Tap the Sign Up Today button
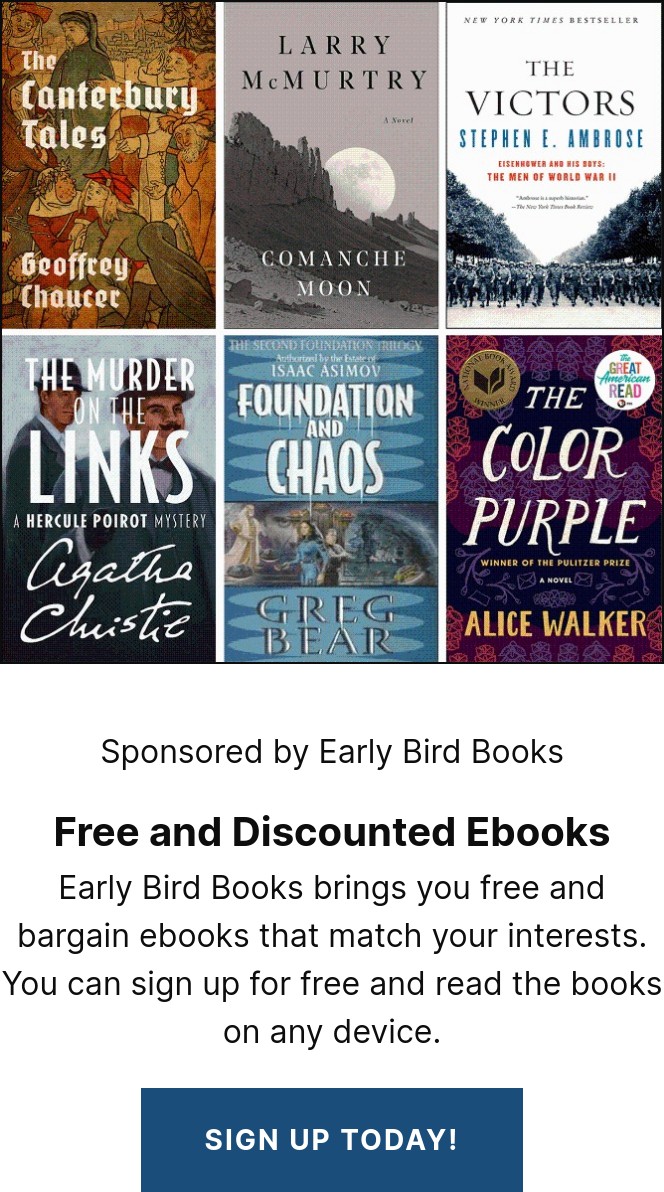Screen dimensions: 664x1192 pyautogui.click(x=331, y=1139)
